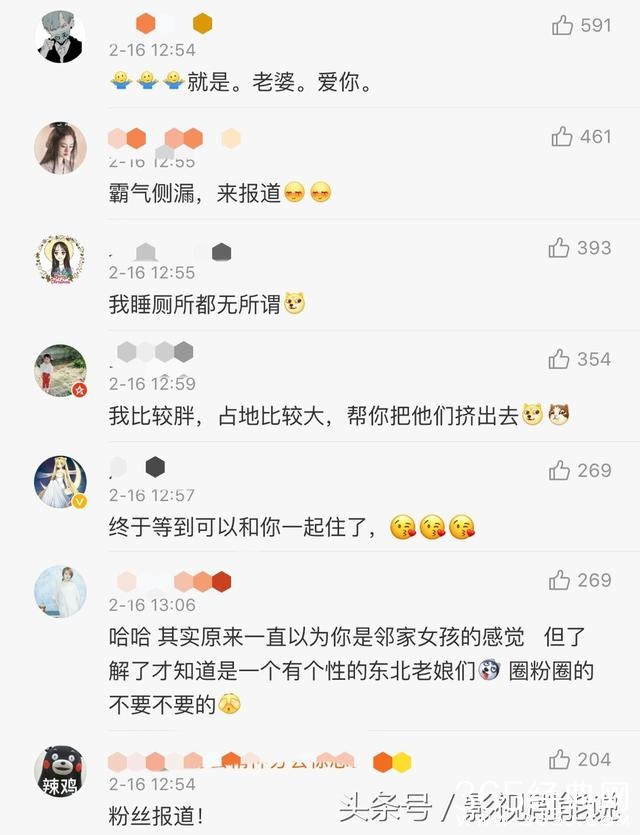The image size is (640, 835).
Task: Like the comment '终于等到可以和你一起住了'
Action: (x=559, y=470)
